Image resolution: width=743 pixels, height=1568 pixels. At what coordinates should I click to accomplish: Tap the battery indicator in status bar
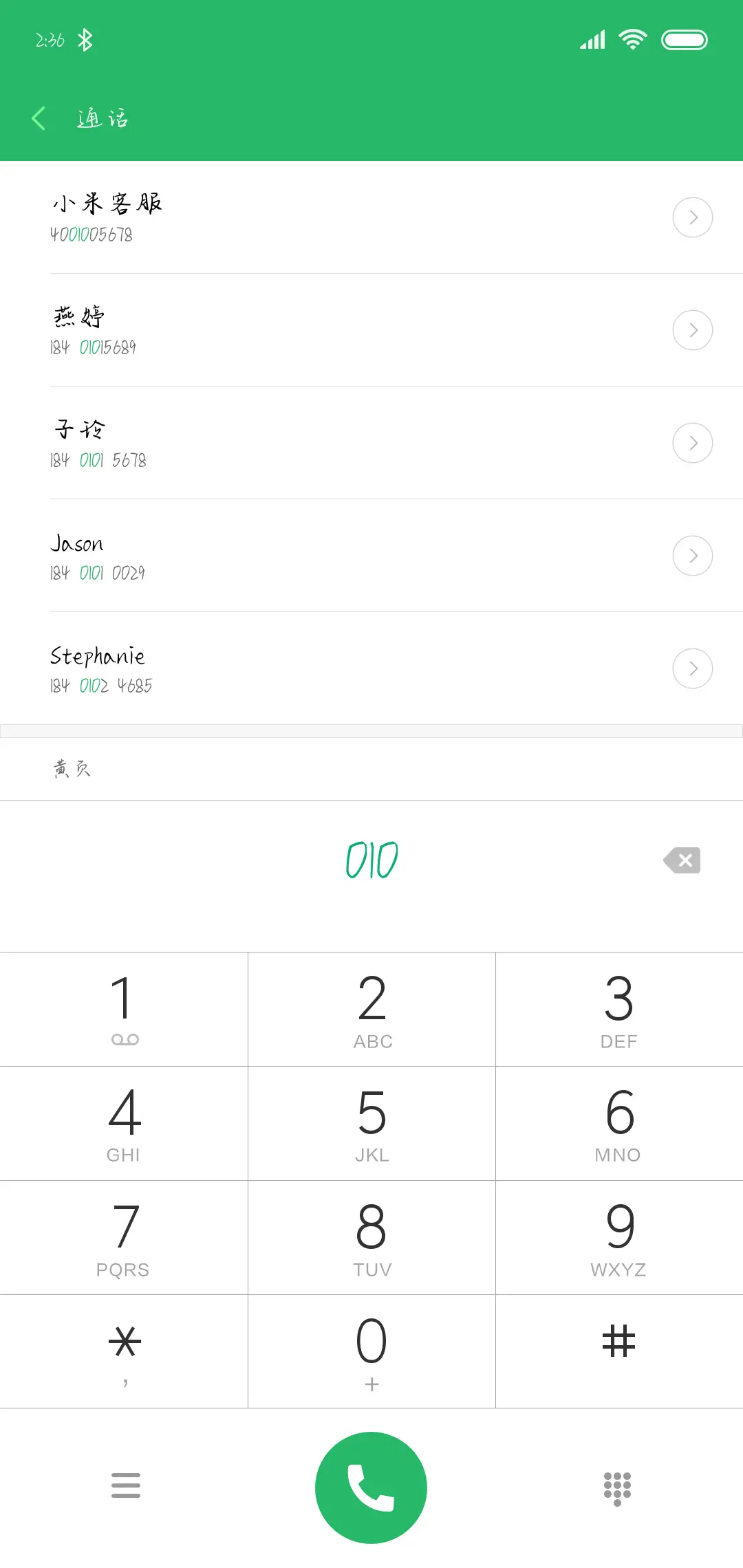pos(685,39)
